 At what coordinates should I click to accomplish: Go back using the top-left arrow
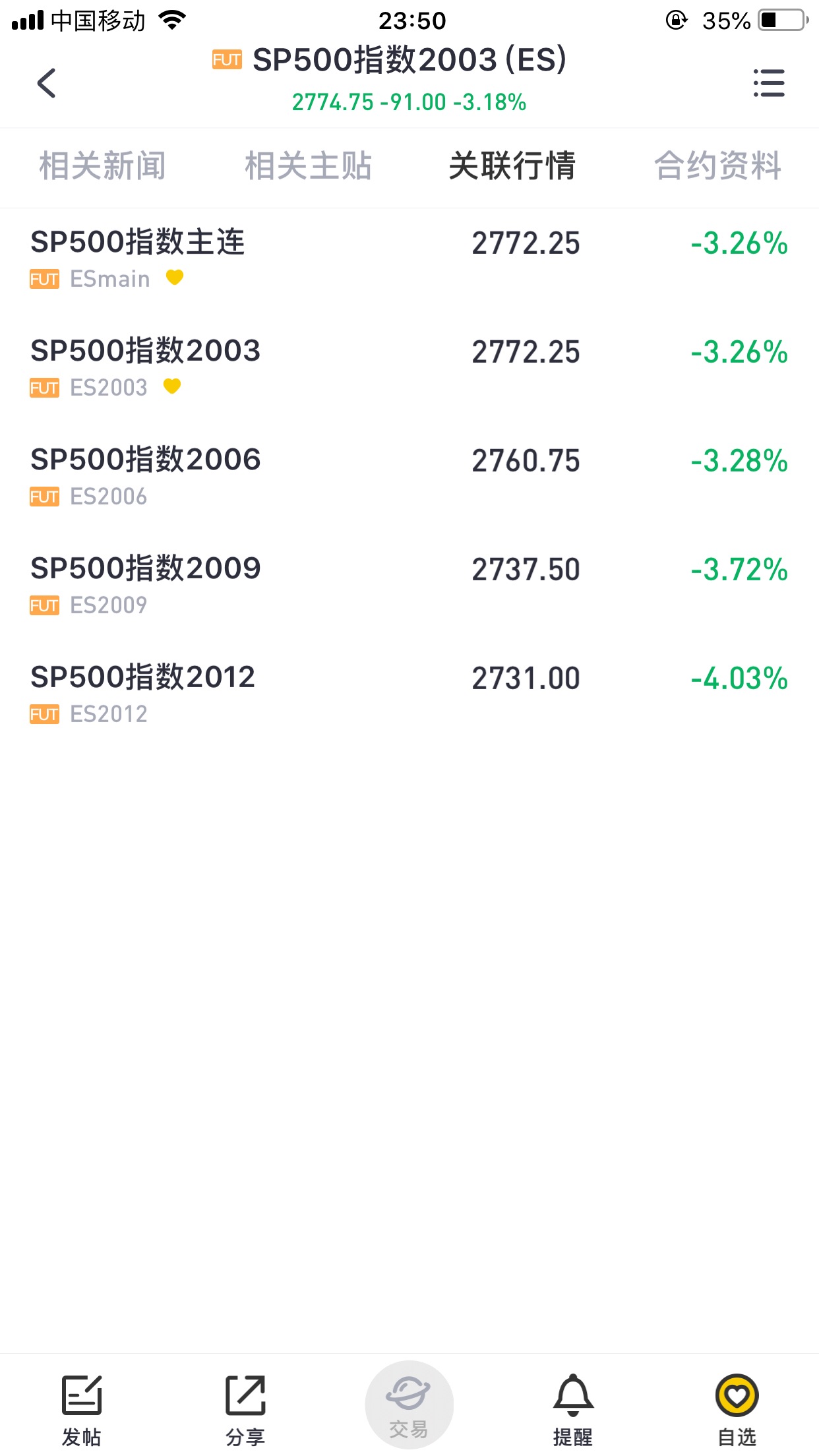46,83
